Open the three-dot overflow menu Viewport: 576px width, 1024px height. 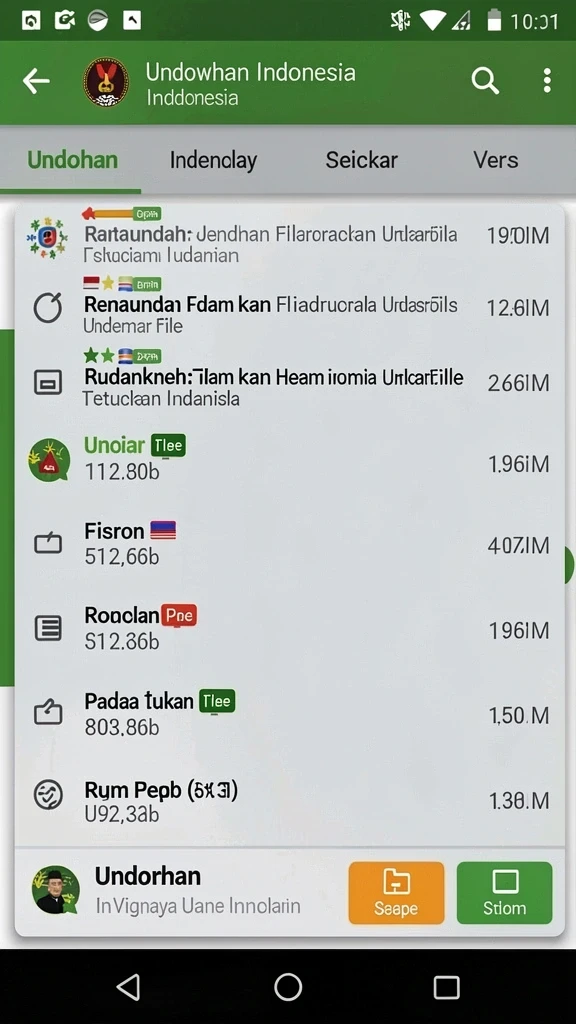click(x=547, y=81)
